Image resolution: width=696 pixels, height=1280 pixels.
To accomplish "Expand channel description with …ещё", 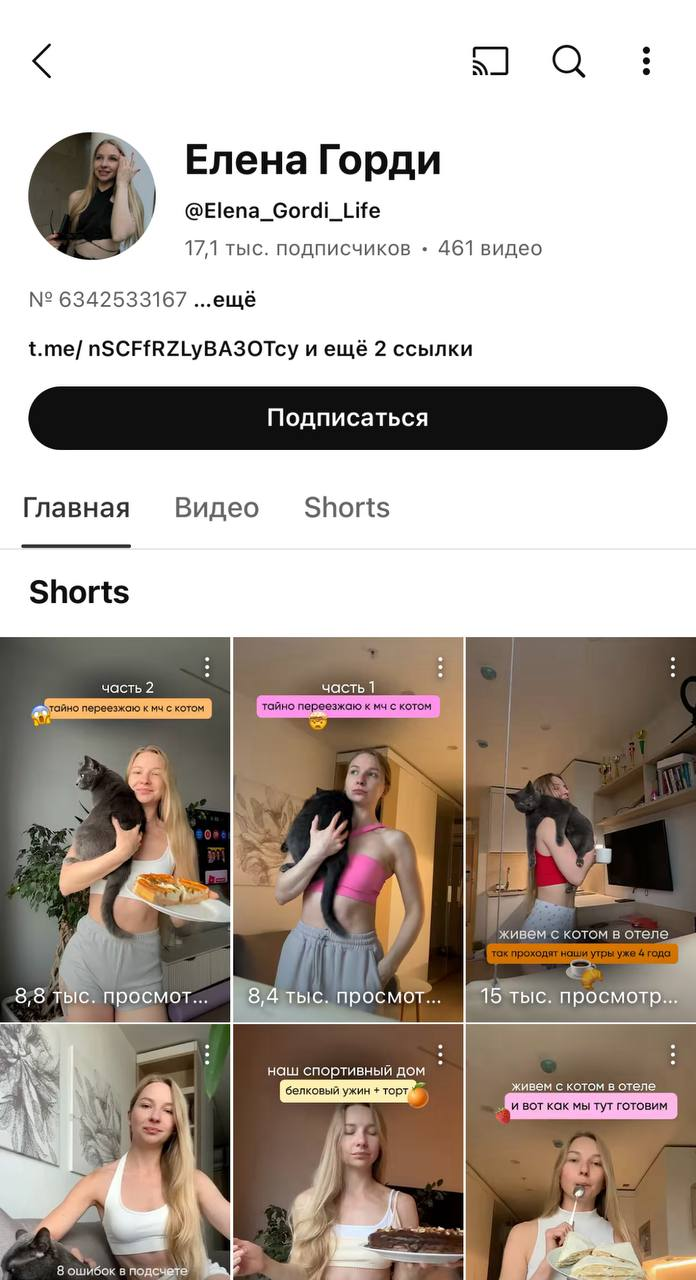I will 225,299.
